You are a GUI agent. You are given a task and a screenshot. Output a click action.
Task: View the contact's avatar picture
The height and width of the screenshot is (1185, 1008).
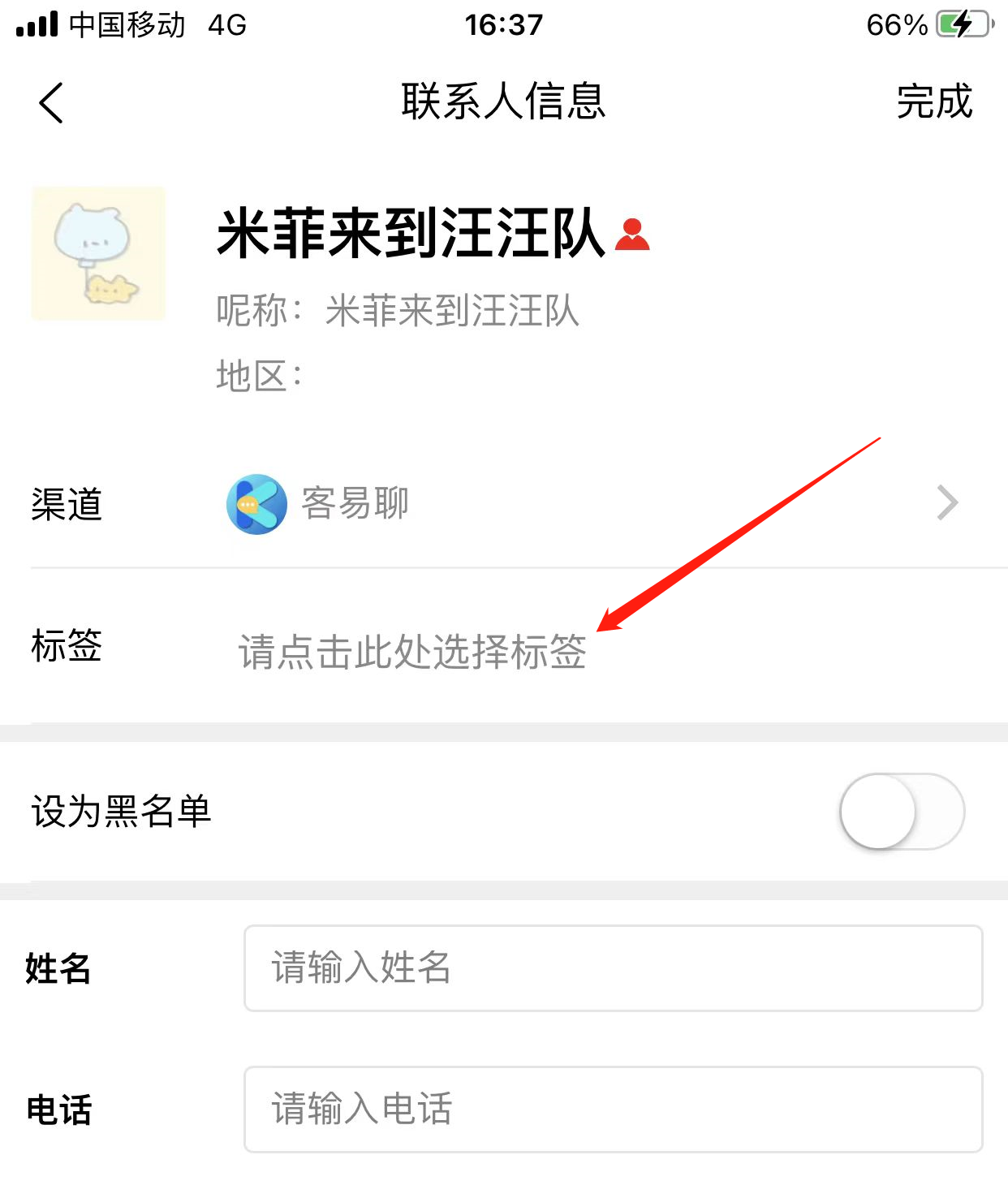pyautogui.click(x=98, y=253)
